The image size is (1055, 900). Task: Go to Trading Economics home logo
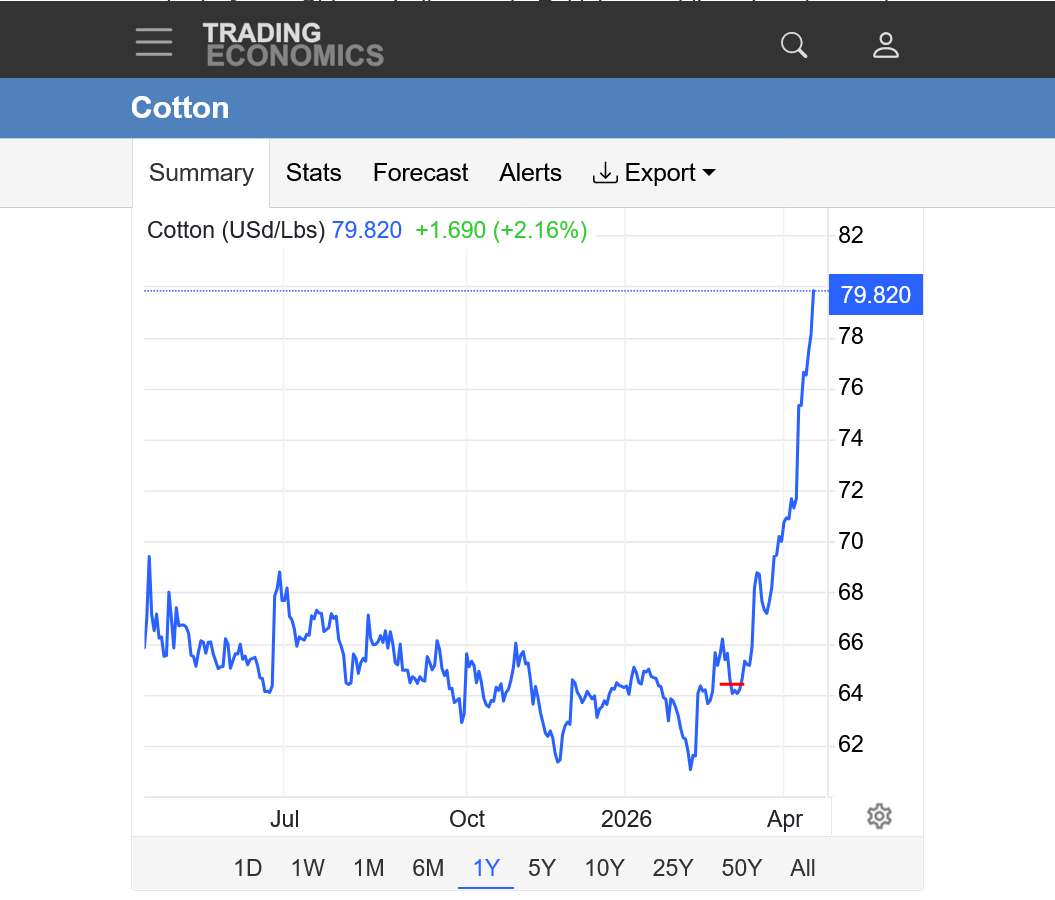pyautogui.click(x=292, y=45)
